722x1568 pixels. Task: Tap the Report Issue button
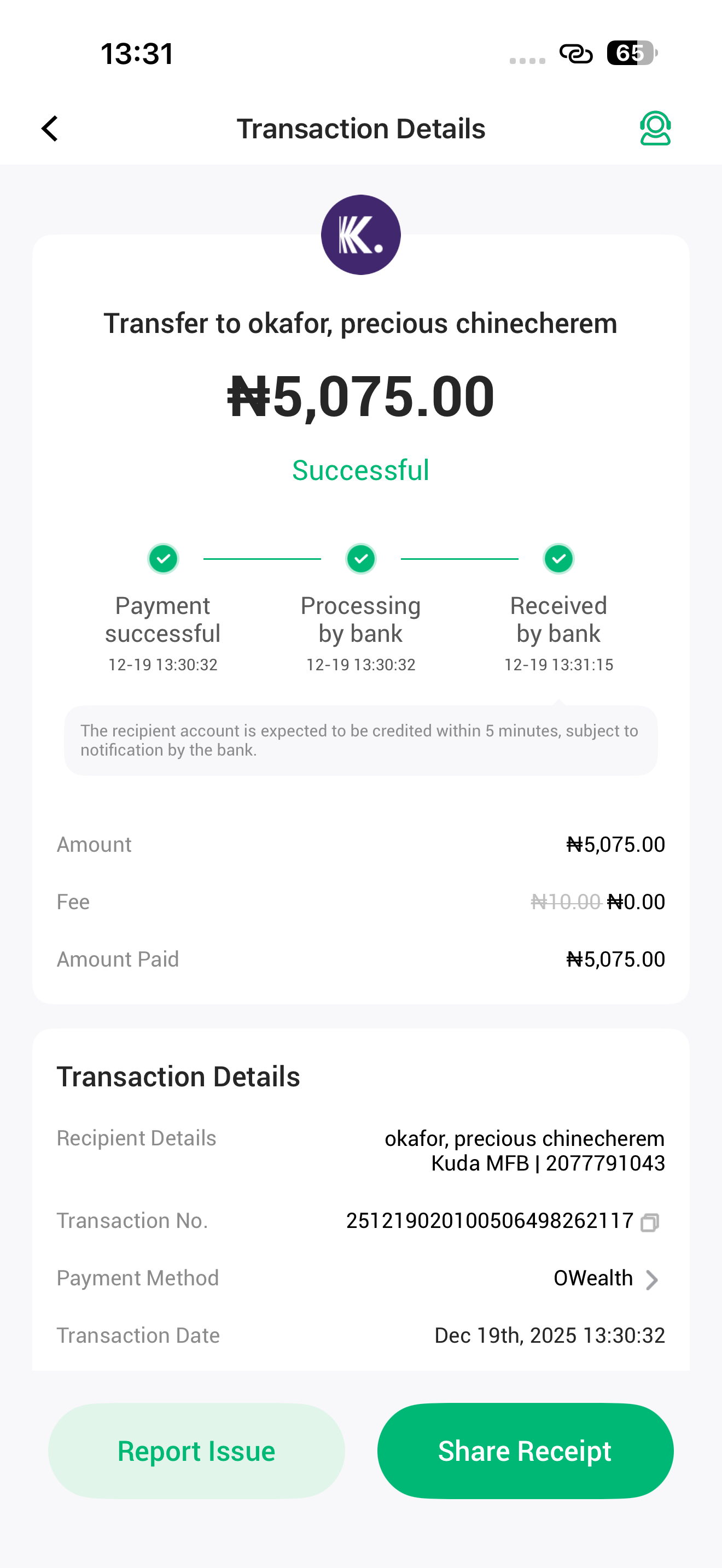coord(196,1450)
